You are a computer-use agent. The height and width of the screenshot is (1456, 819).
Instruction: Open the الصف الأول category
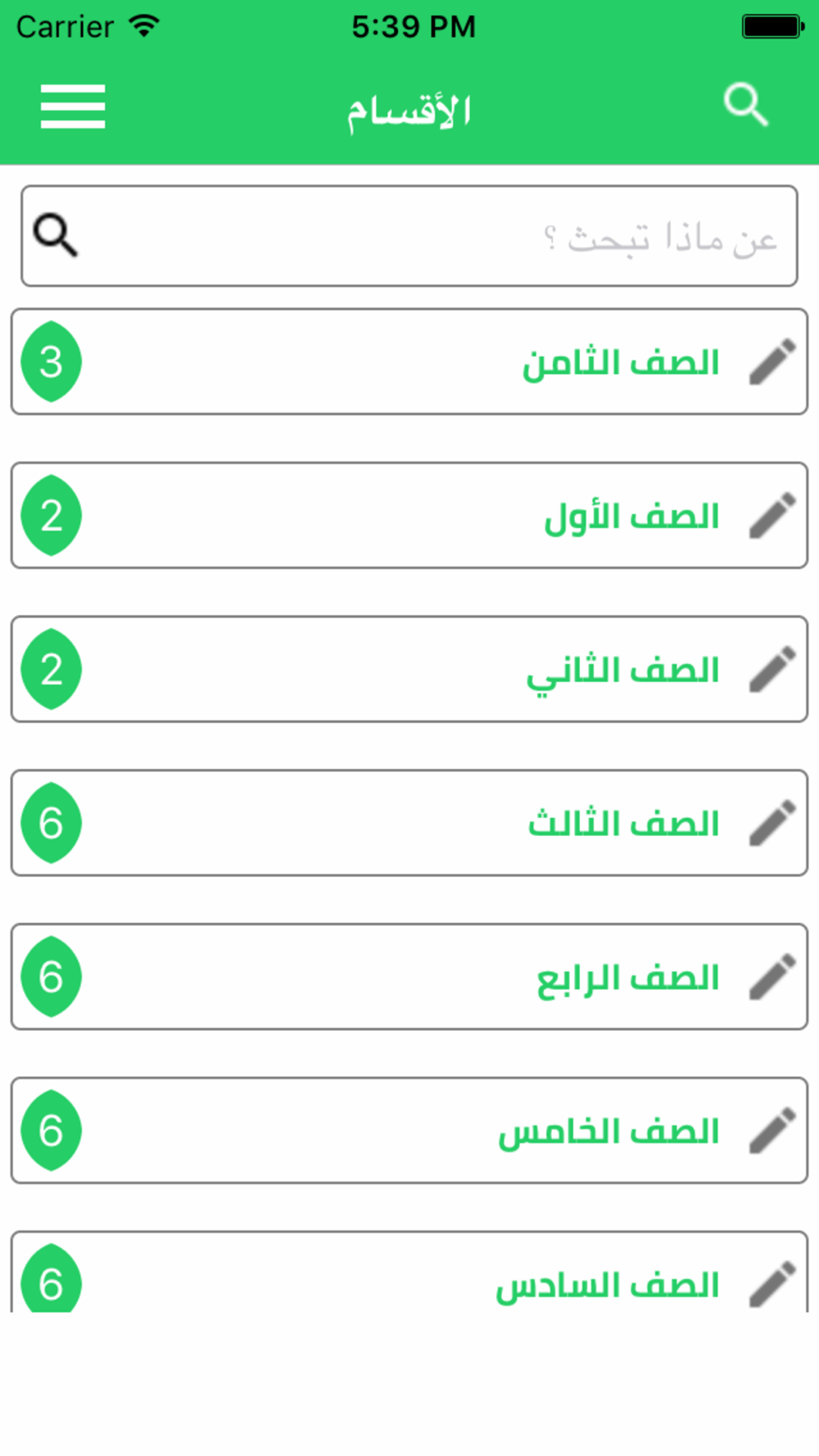pyautogui.click(x=409, y=516)
